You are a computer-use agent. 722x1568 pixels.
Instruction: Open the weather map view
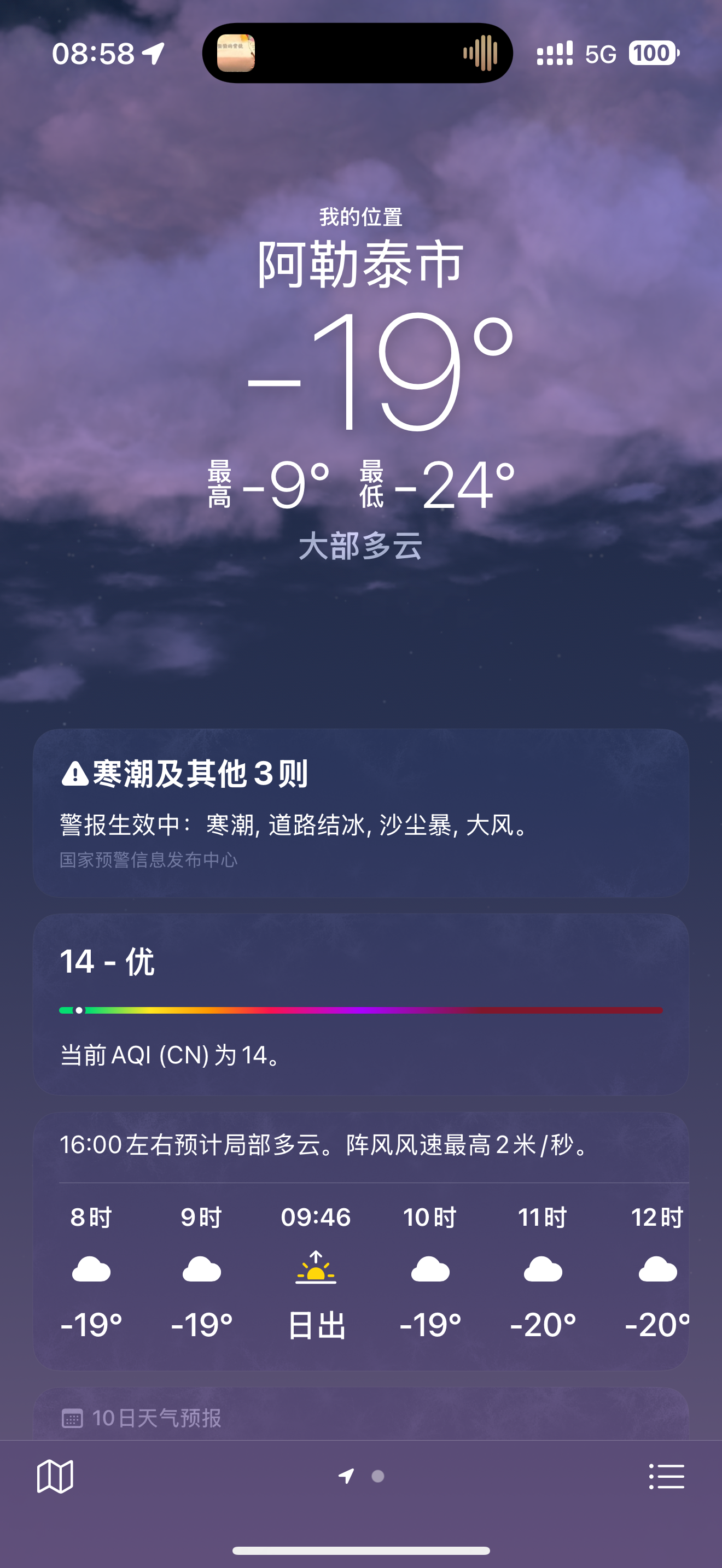[x=55, y=1476]
